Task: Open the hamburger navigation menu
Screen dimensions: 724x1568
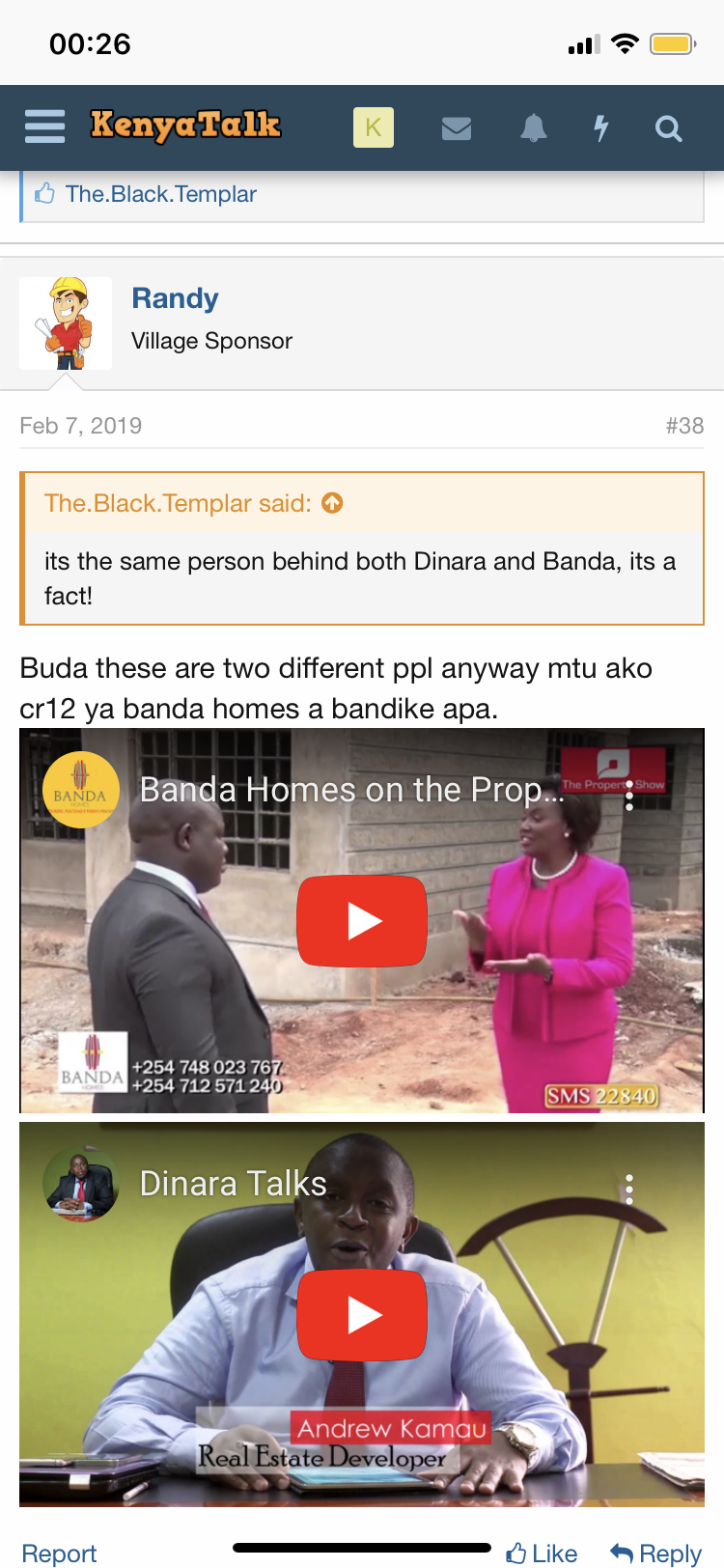Action: pos(44,126)
